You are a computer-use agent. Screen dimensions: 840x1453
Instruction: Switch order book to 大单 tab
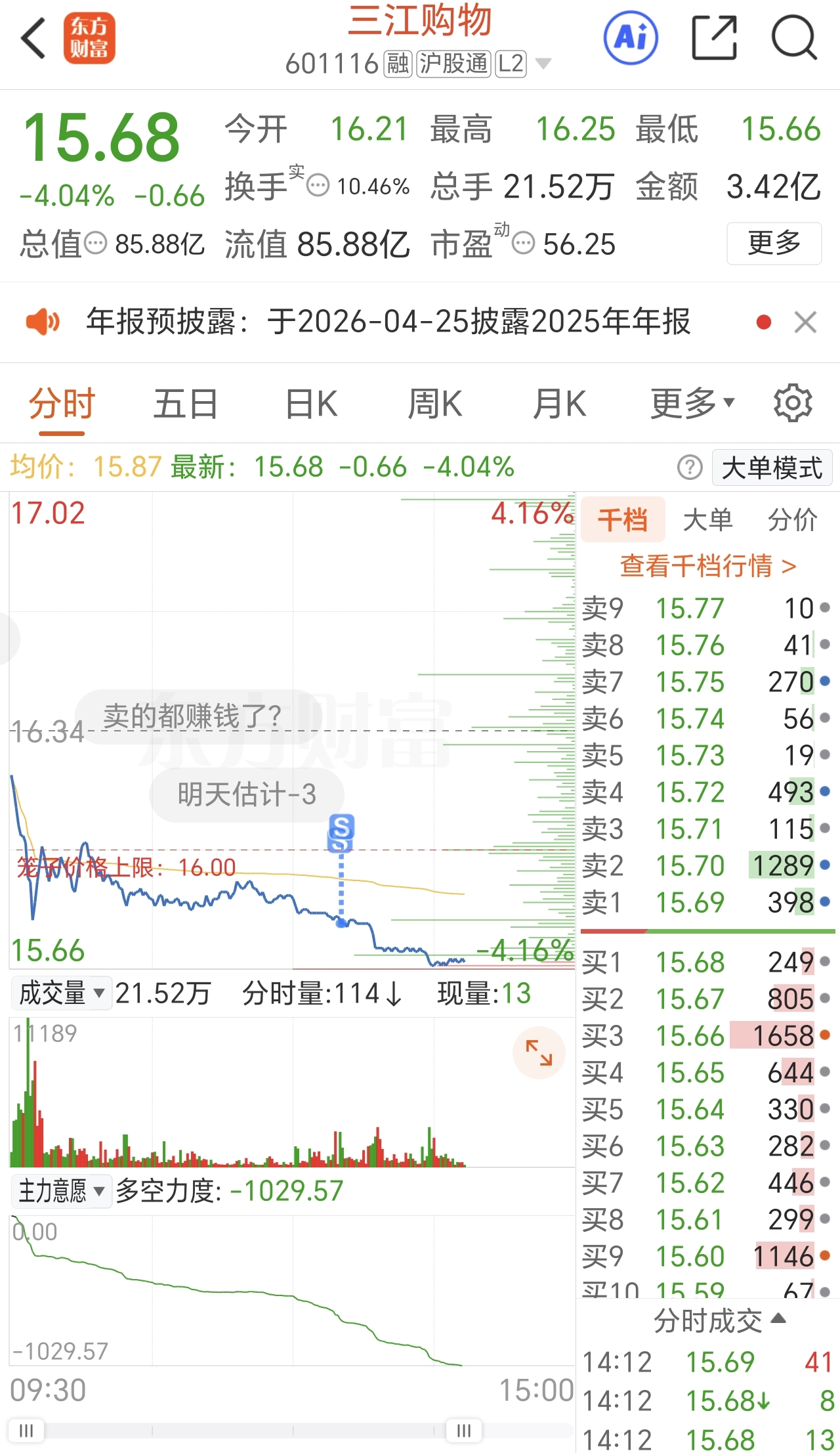click(x=707, y=519)
